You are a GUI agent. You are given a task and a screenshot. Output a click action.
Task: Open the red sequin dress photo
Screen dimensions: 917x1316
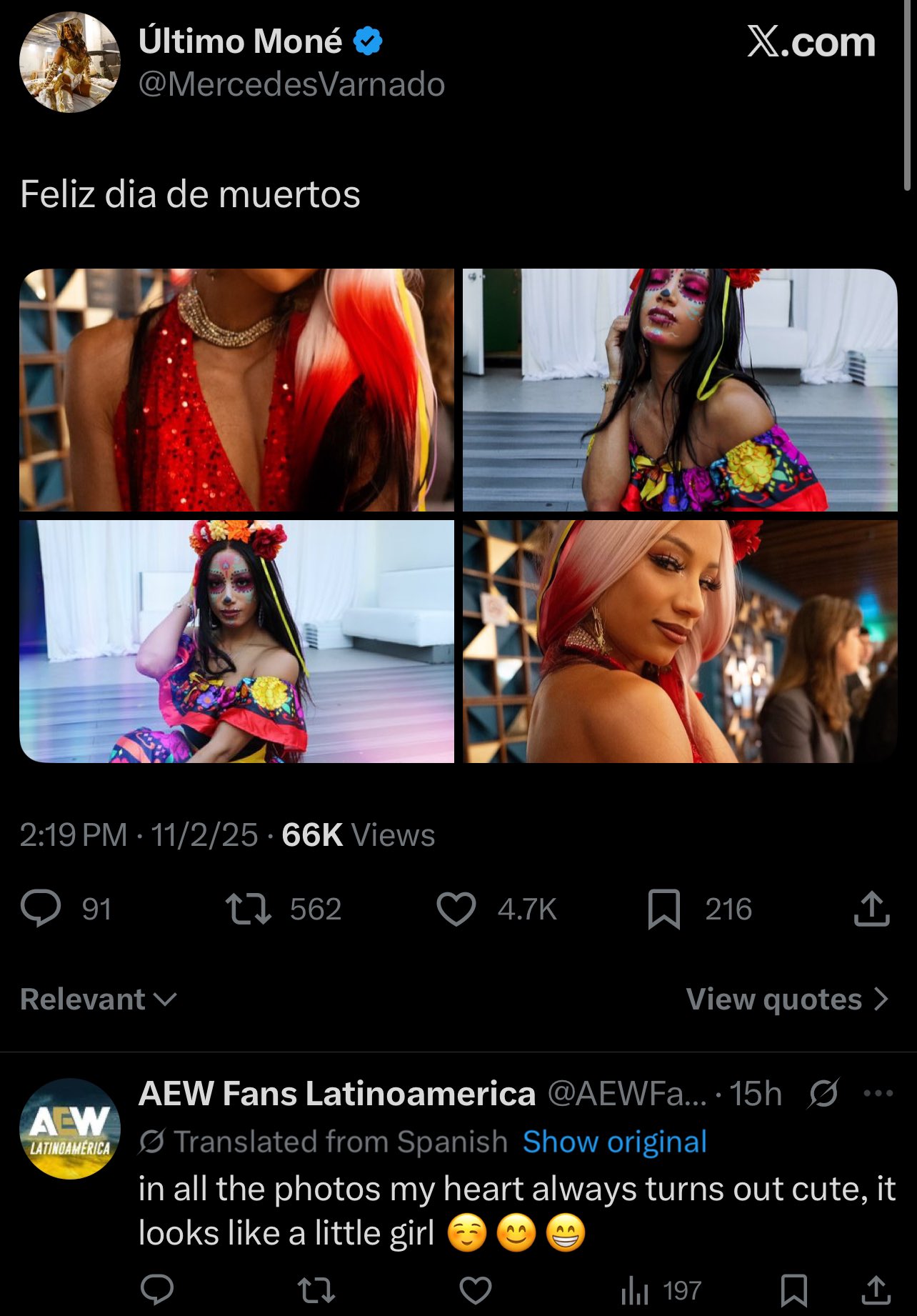tap(236, 390)
